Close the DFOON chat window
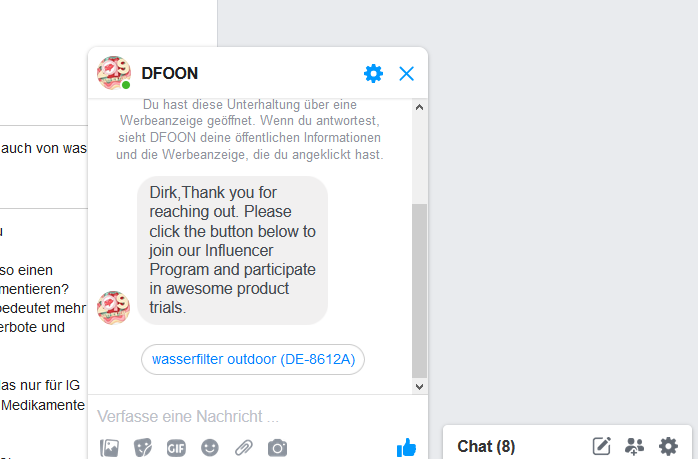Image resolution: width=698 pixels, height=459 pixels. 406,73
